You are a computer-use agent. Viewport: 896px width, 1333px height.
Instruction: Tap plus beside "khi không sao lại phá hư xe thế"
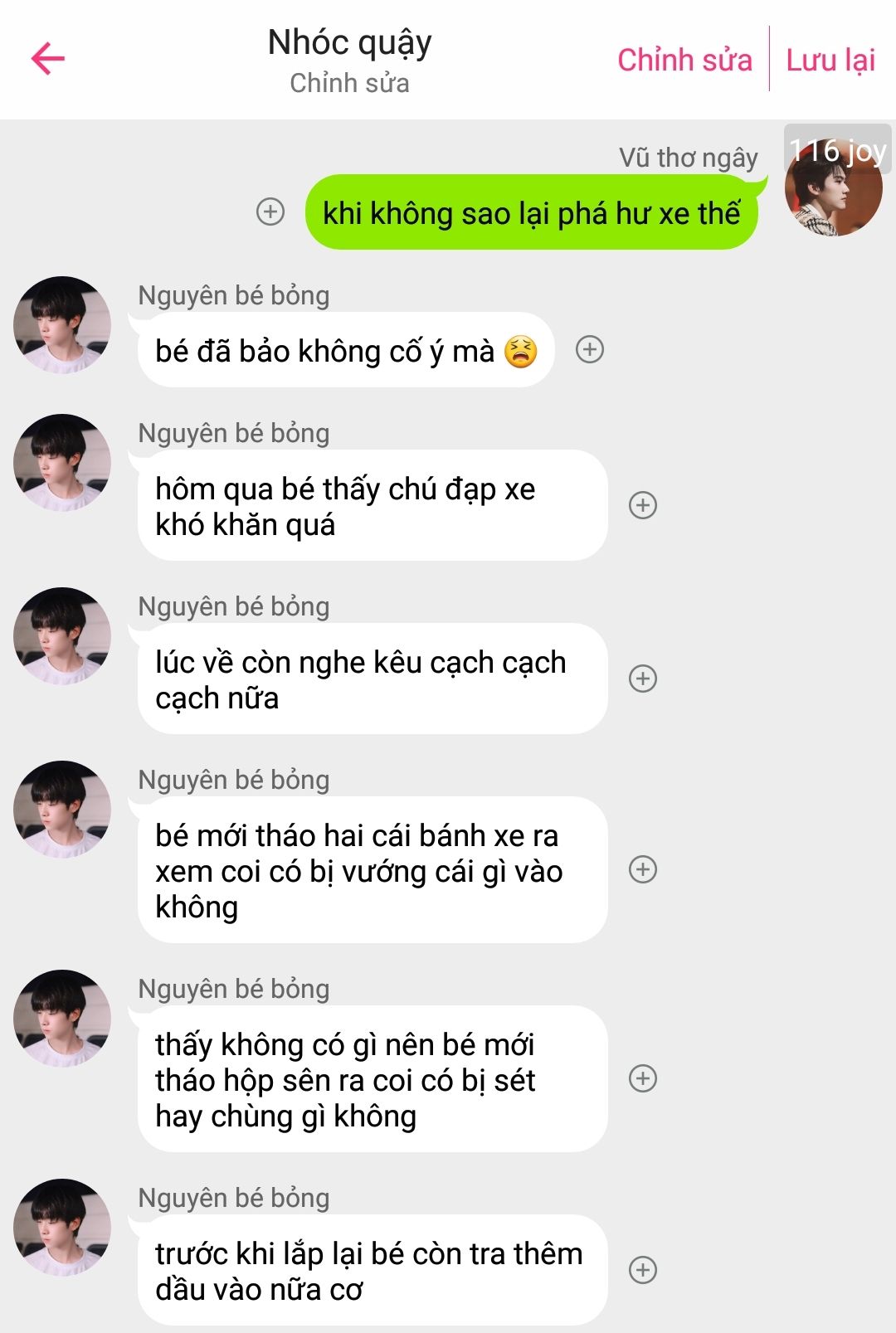270,212
